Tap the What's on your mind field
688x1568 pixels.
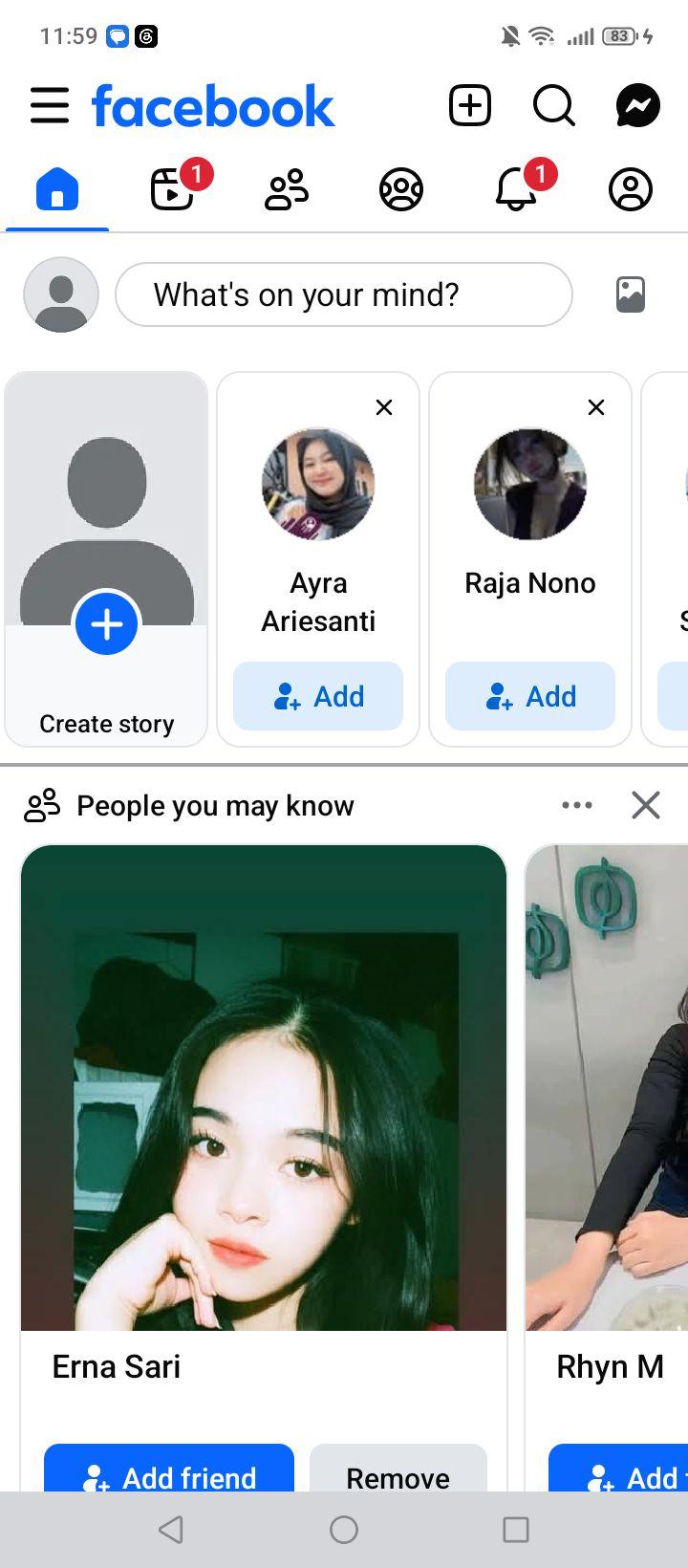point(344,294)
